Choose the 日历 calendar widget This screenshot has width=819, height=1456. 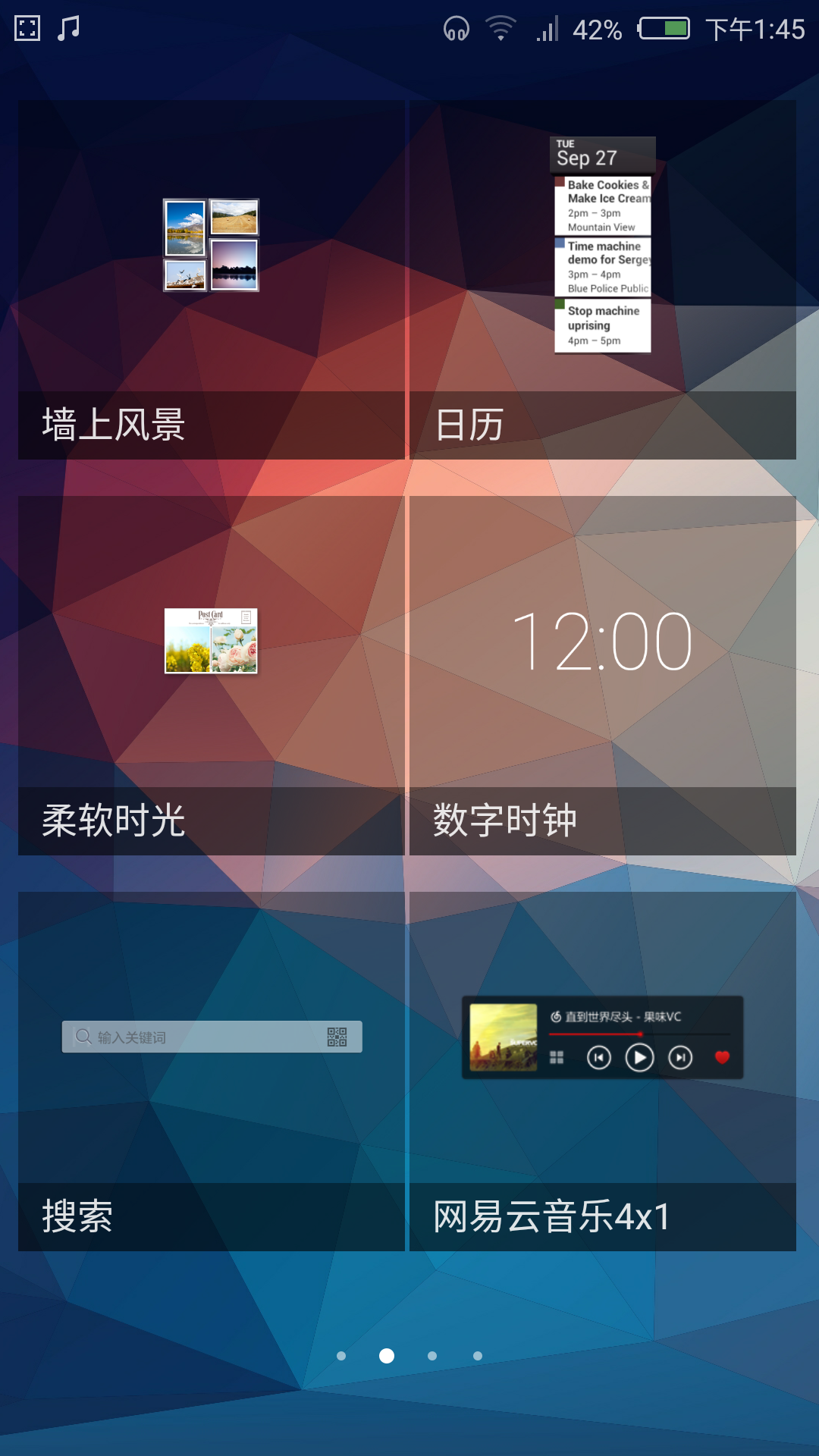point(603,280)
